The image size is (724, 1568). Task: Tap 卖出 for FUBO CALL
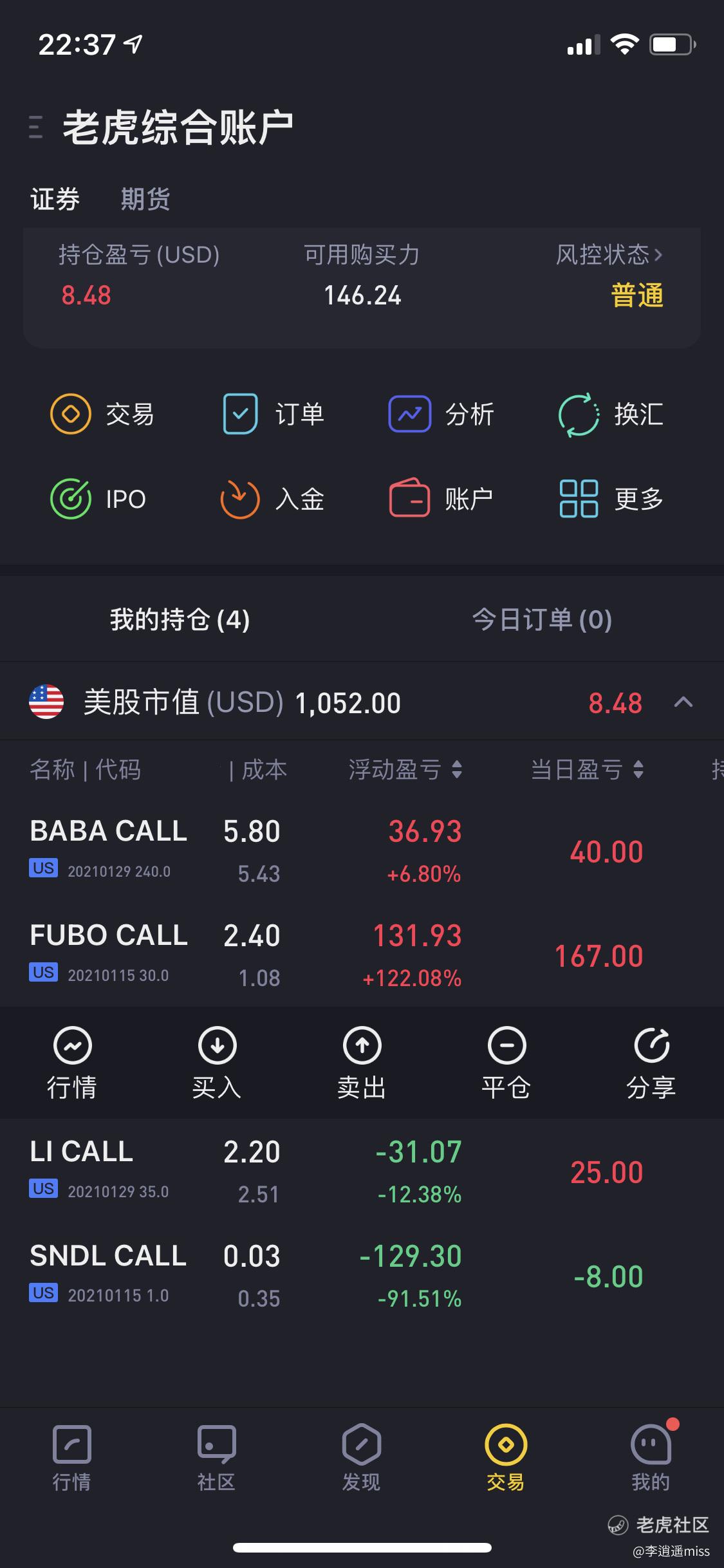pyautogui.click(x=362, y=1062)
